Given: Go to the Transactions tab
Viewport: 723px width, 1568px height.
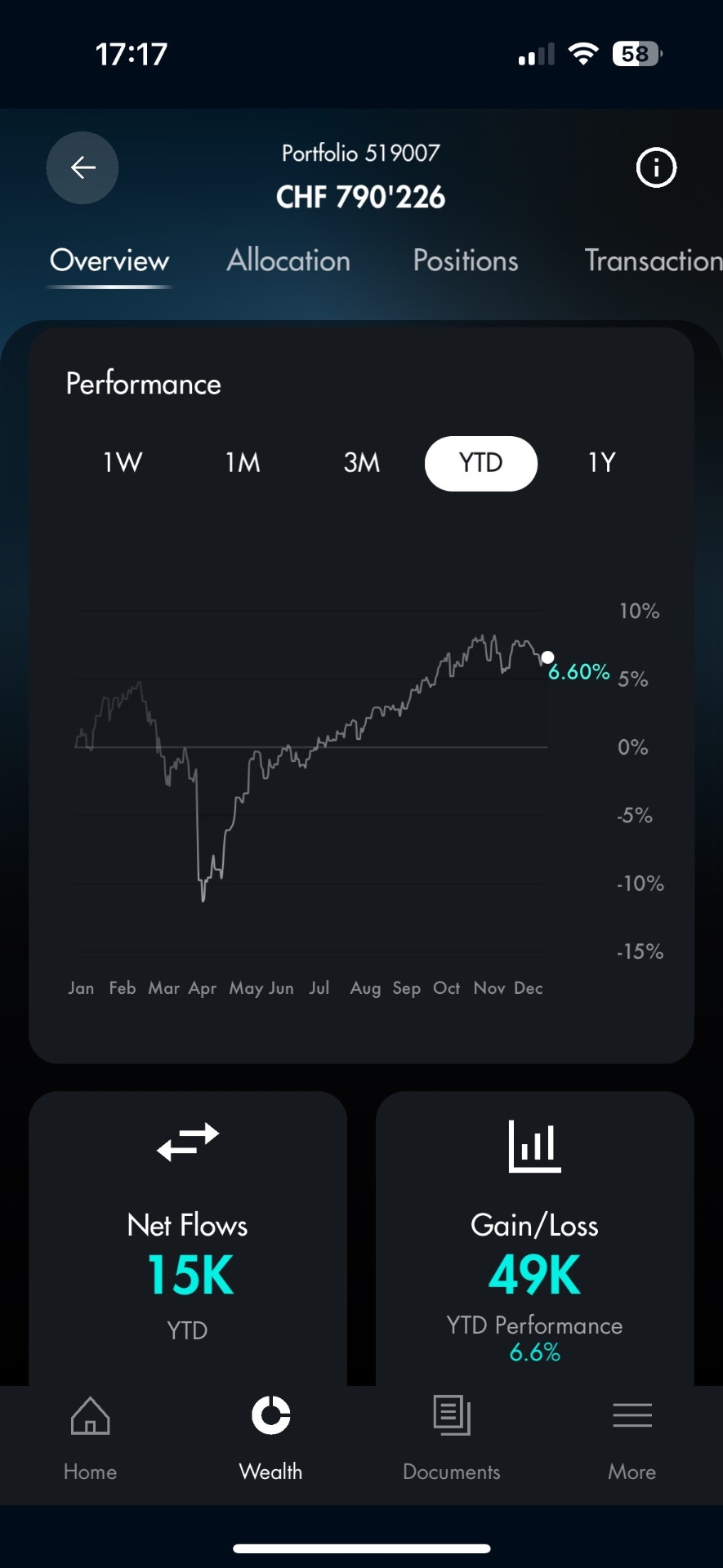Looking at the screenshot, I should click(651, 261).
